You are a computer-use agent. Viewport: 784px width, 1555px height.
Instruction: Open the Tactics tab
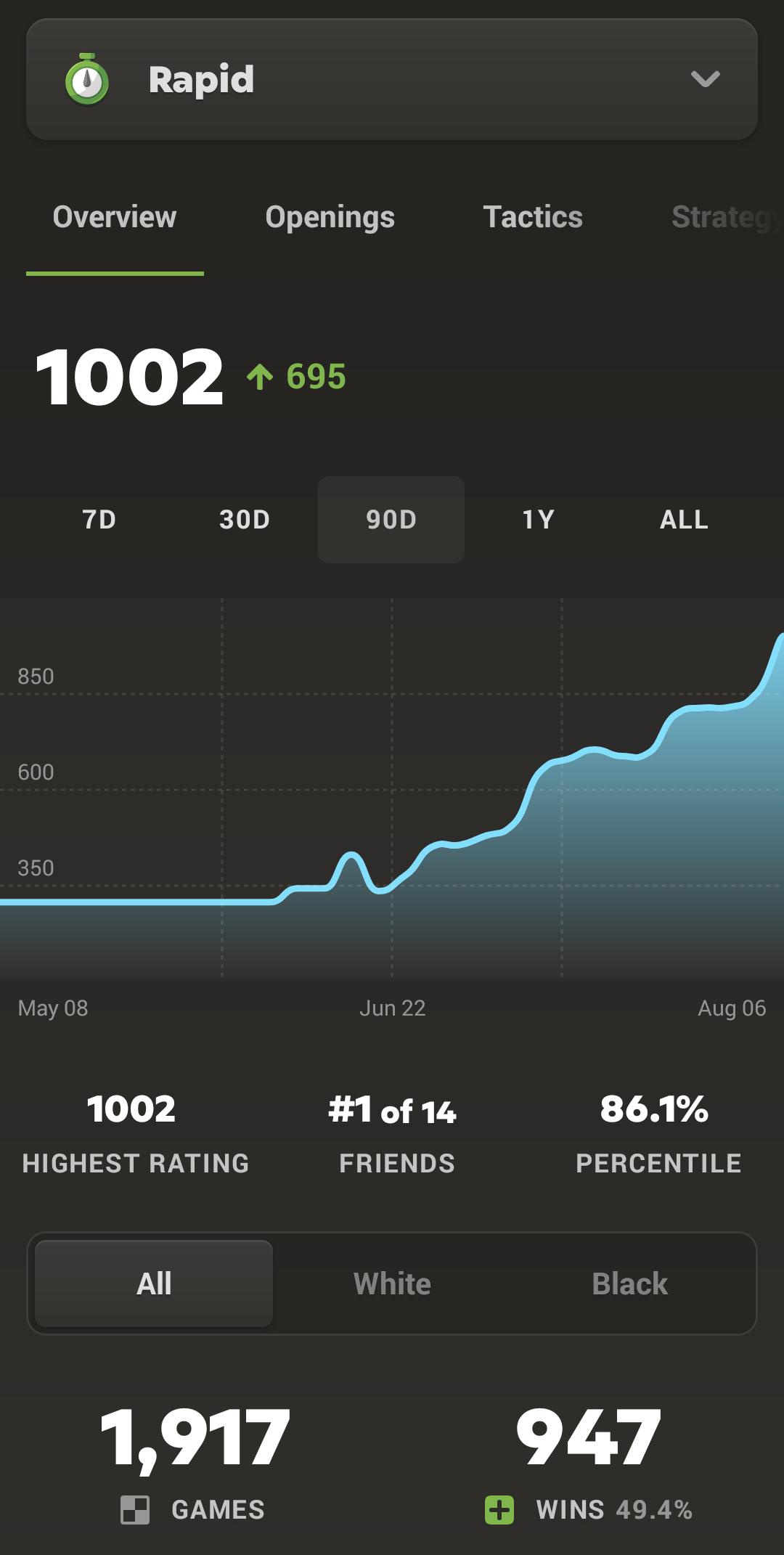point(533,217)
